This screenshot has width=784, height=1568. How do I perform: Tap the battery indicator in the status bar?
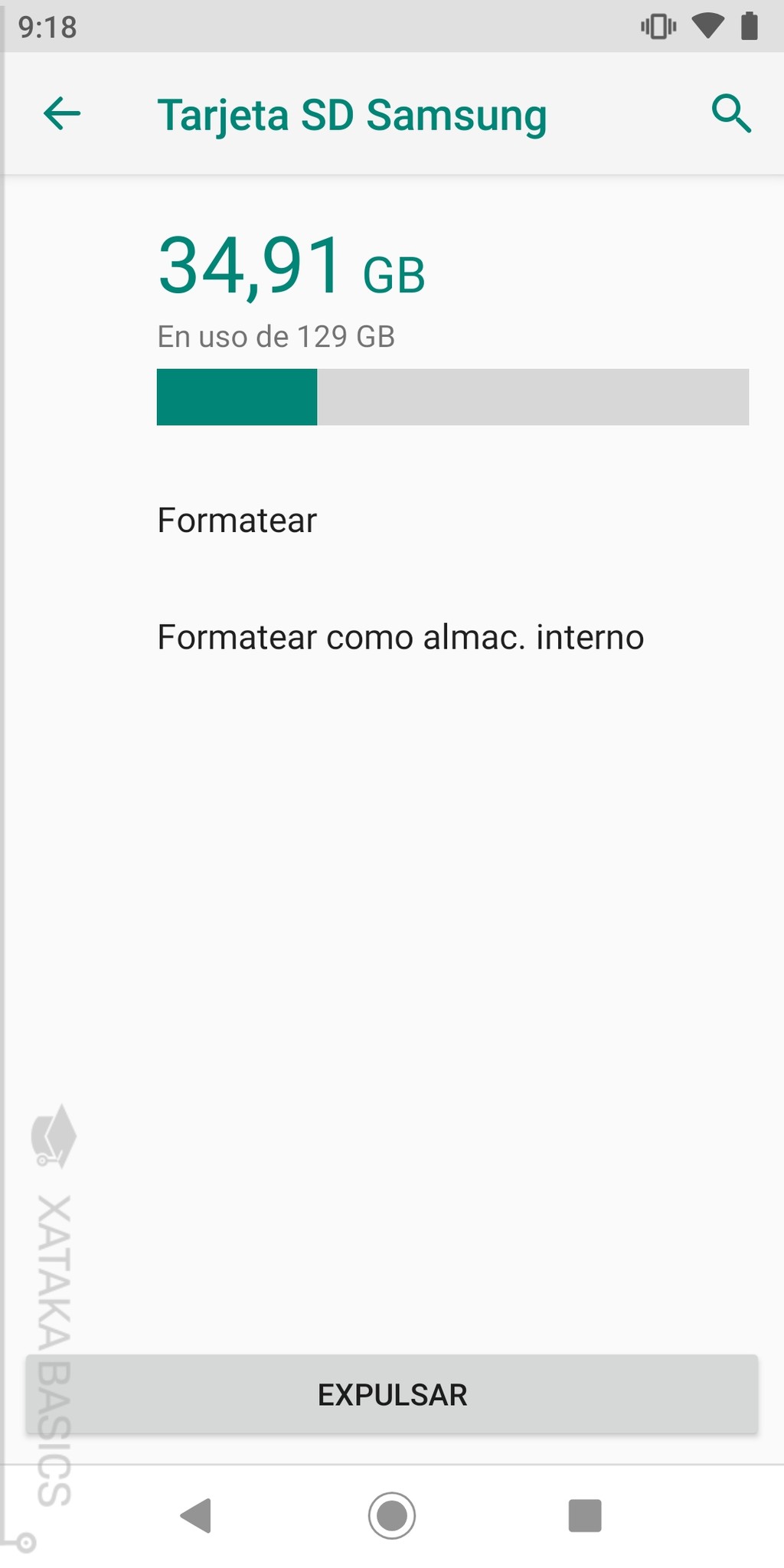(x=749, y=25)
